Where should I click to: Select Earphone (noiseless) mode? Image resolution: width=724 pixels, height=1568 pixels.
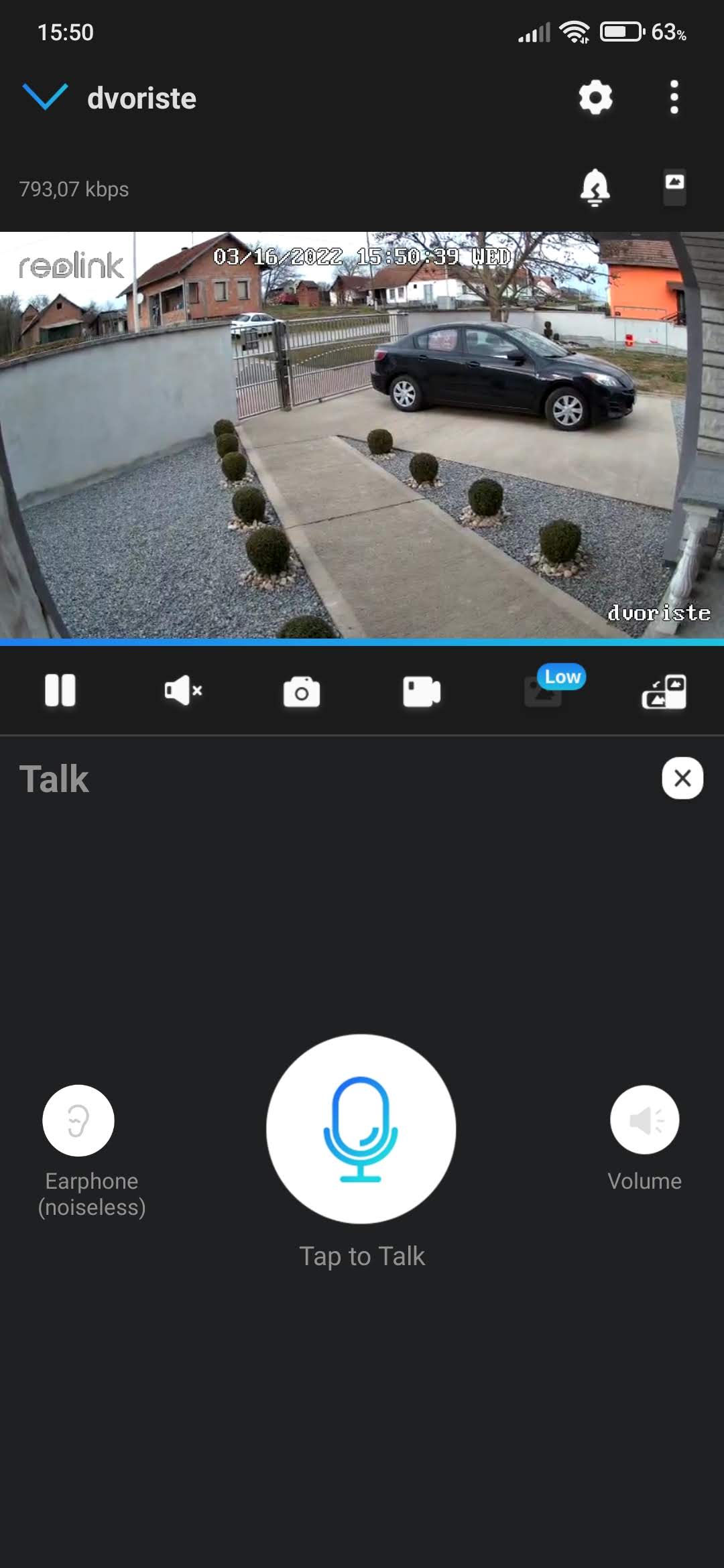tap(78, 1120)
